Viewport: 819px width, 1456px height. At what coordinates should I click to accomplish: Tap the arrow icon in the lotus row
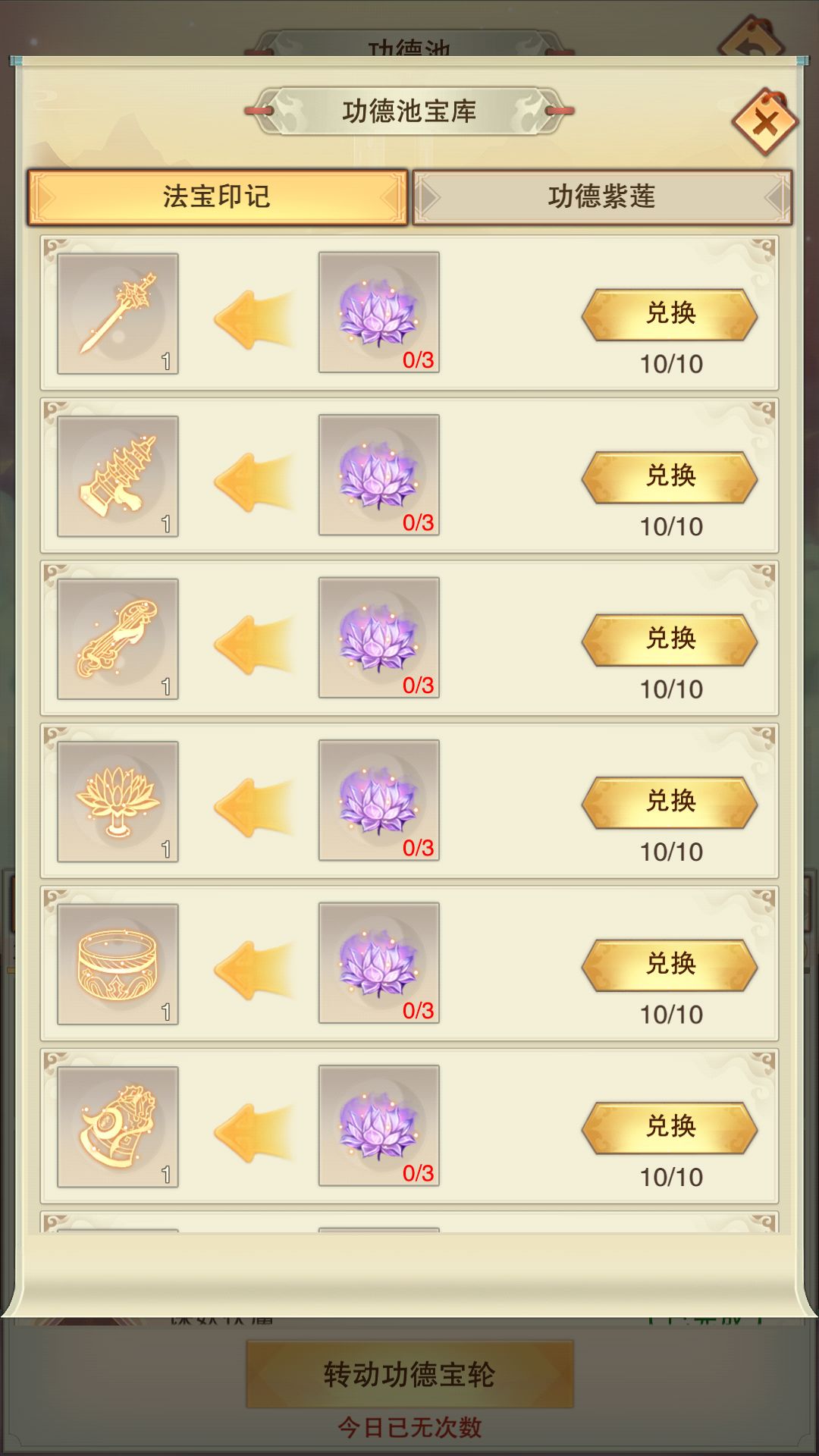(250, 802)
